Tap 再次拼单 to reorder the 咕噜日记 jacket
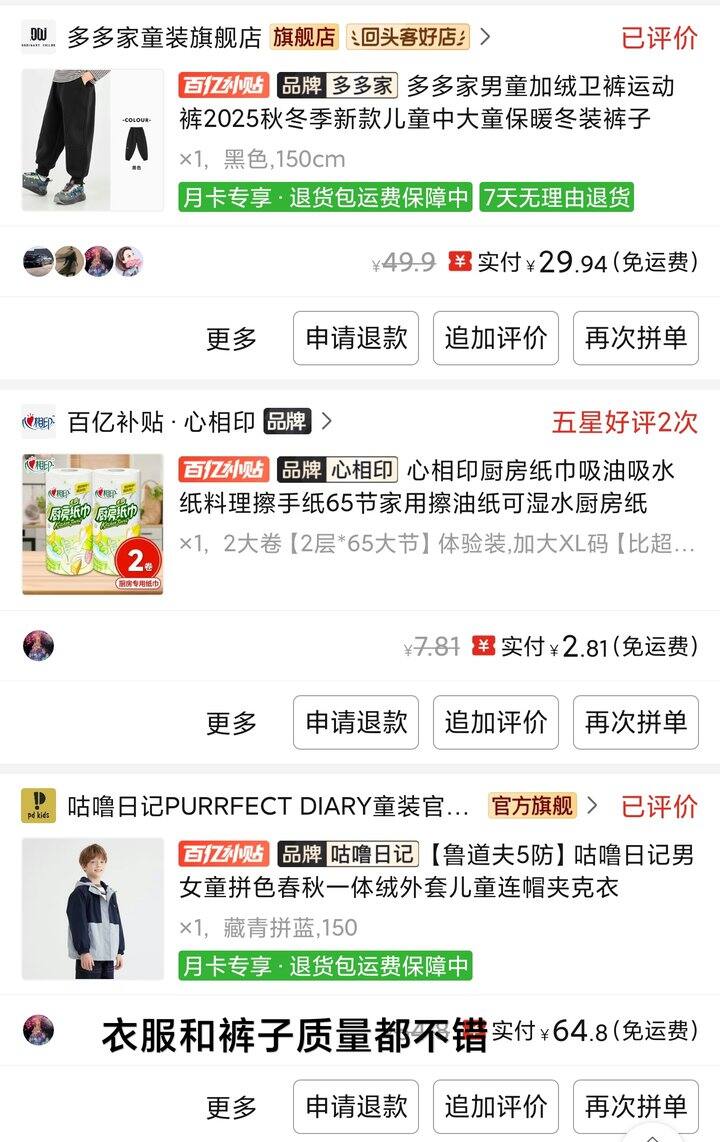The height and width of the screenshot is (1142, 720). [636, 1107]
